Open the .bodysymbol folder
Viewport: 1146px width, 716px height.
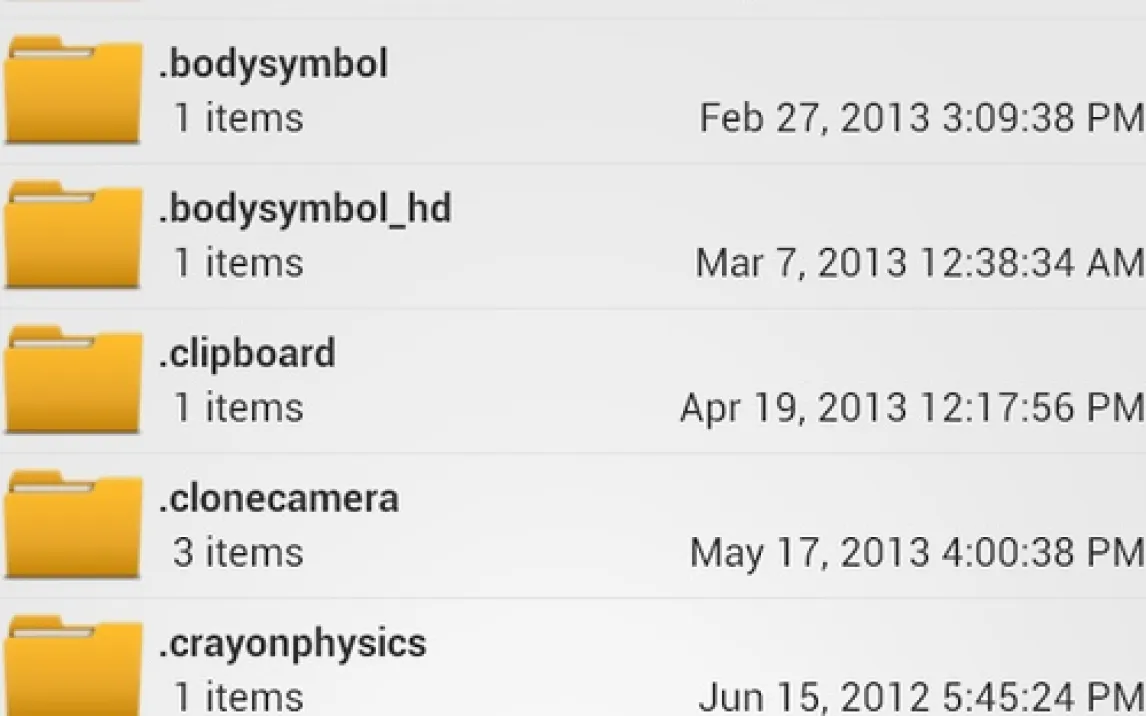pyautogui.click(x=273, y=66)
